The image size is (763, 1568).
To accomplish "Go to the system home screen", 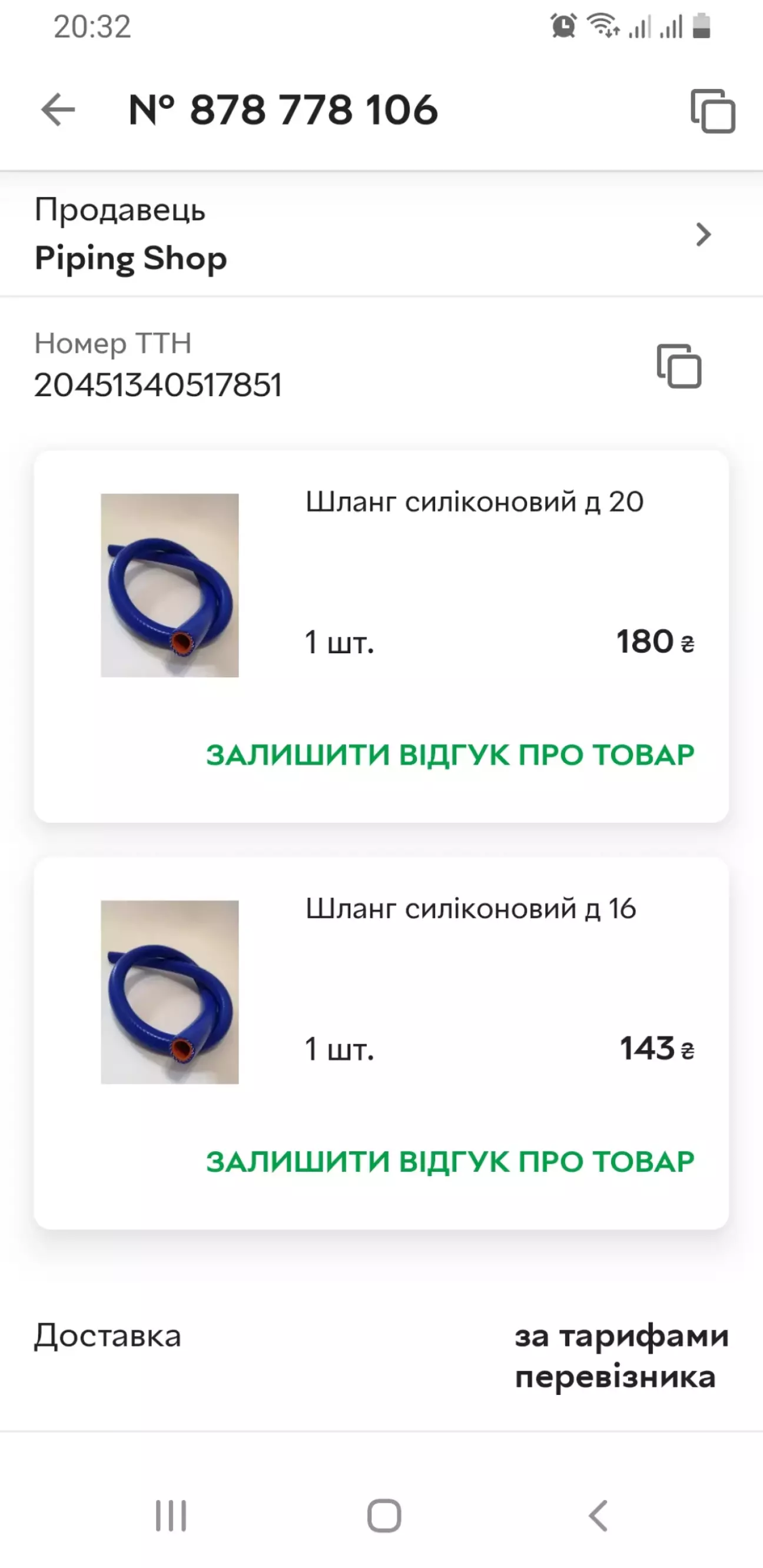I will [x=384, y=1515].
